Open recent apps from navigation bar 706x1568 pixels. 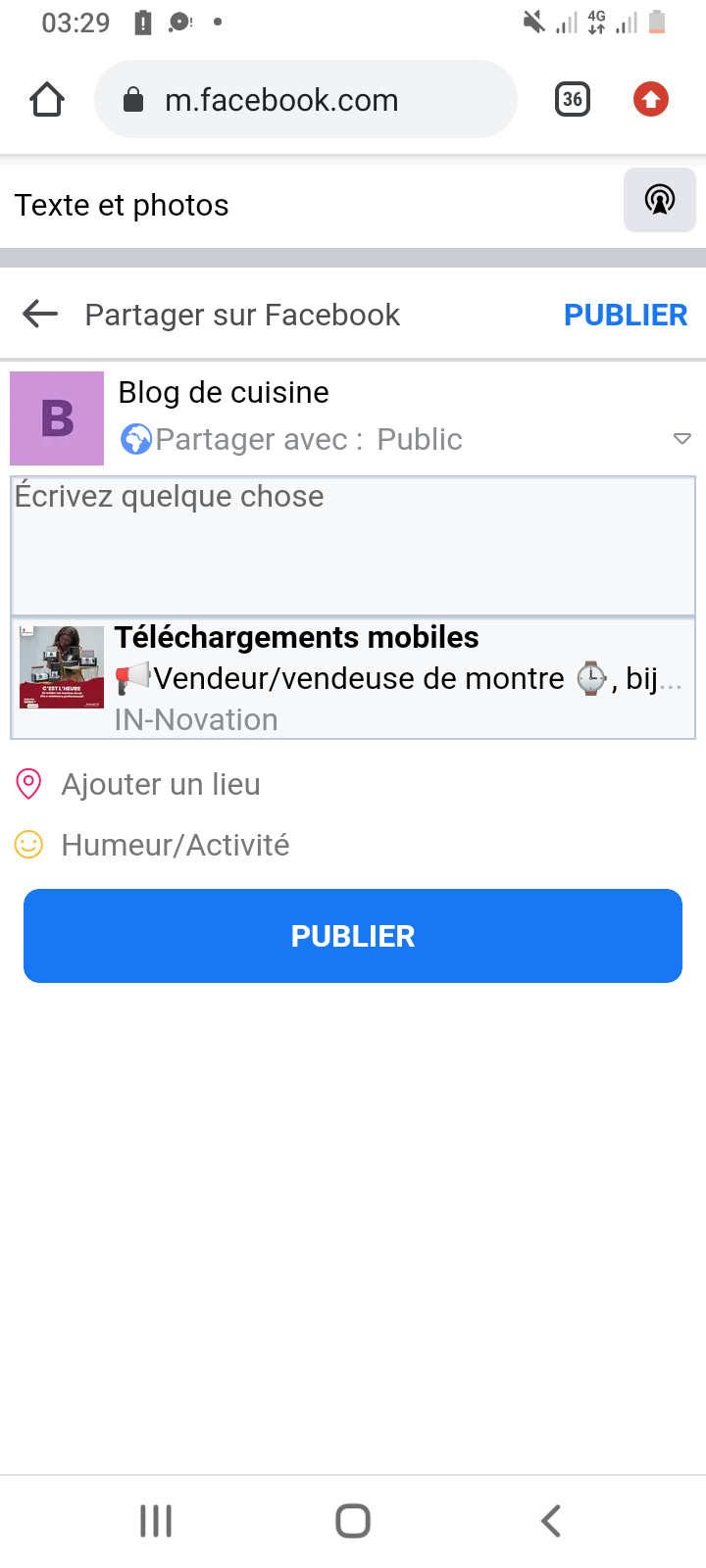pyautogui.click(x=156, y=1521)
